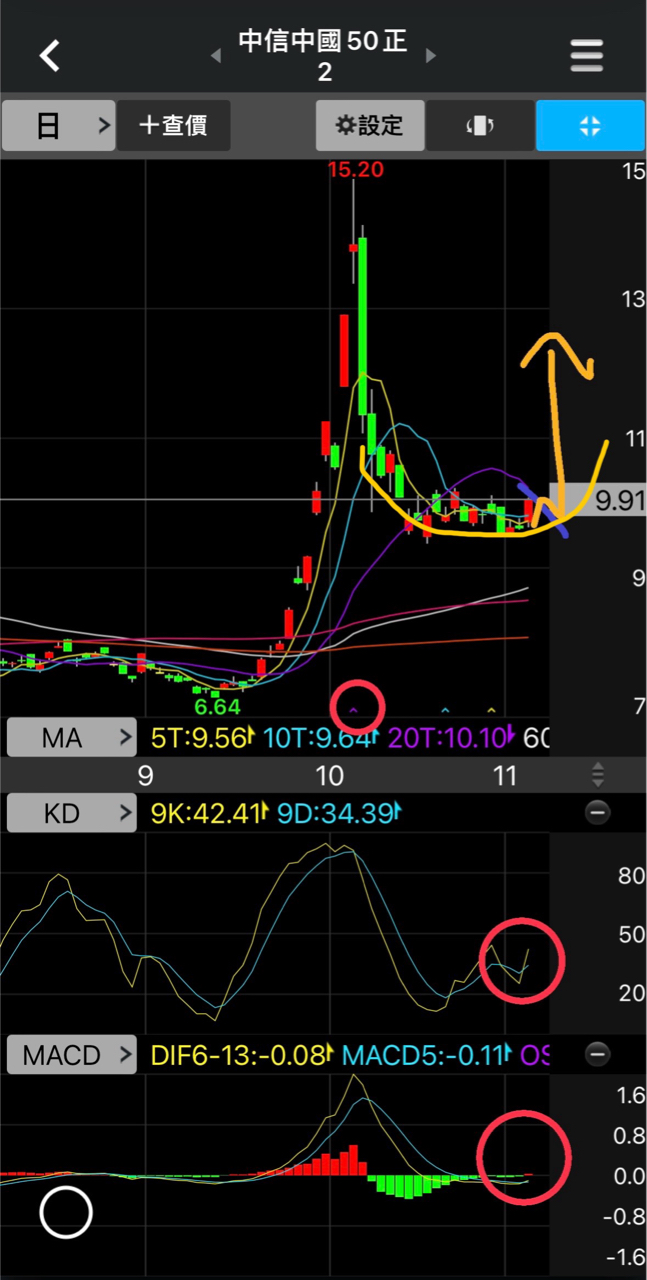
Task: Open chart 設定 settings
Action: tap(370, 126)
